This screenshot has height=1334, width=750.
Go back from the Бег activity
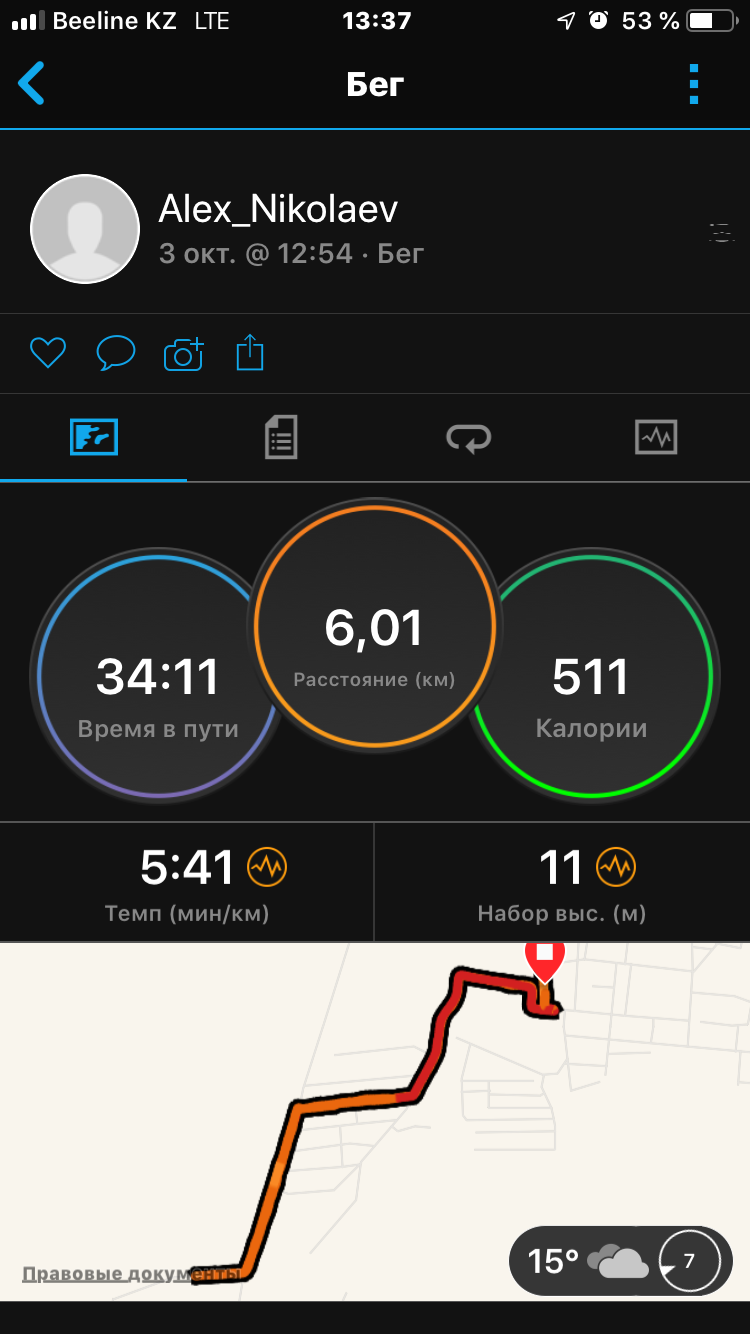click(32, 84)
